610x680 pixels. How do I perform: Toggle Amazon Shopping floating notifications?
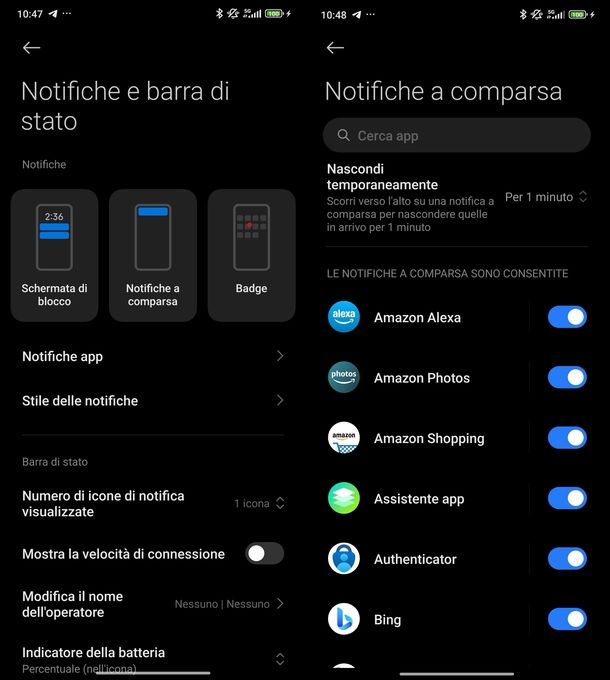click(567, 438)
